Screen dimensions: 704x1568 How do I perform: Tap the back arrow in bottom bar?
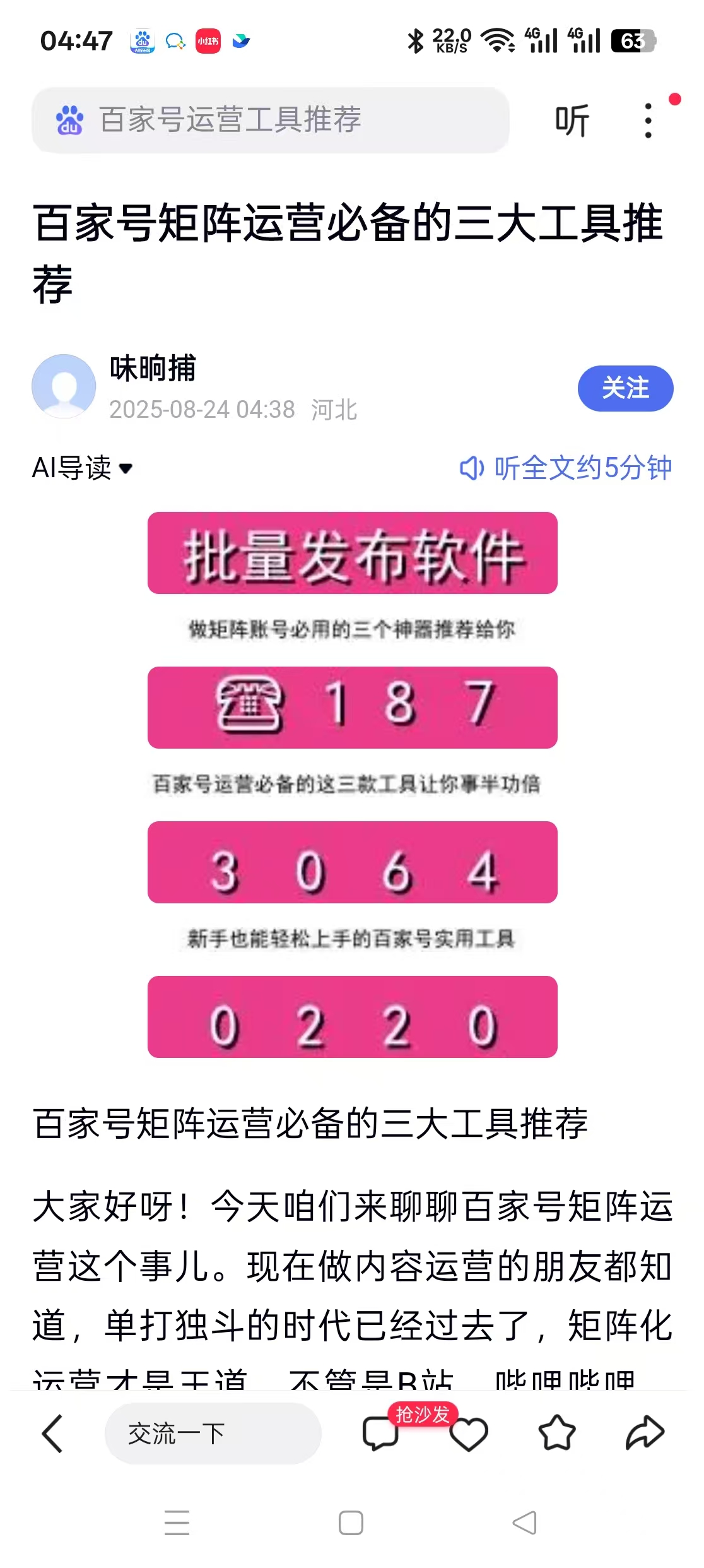coord(52,1434)
